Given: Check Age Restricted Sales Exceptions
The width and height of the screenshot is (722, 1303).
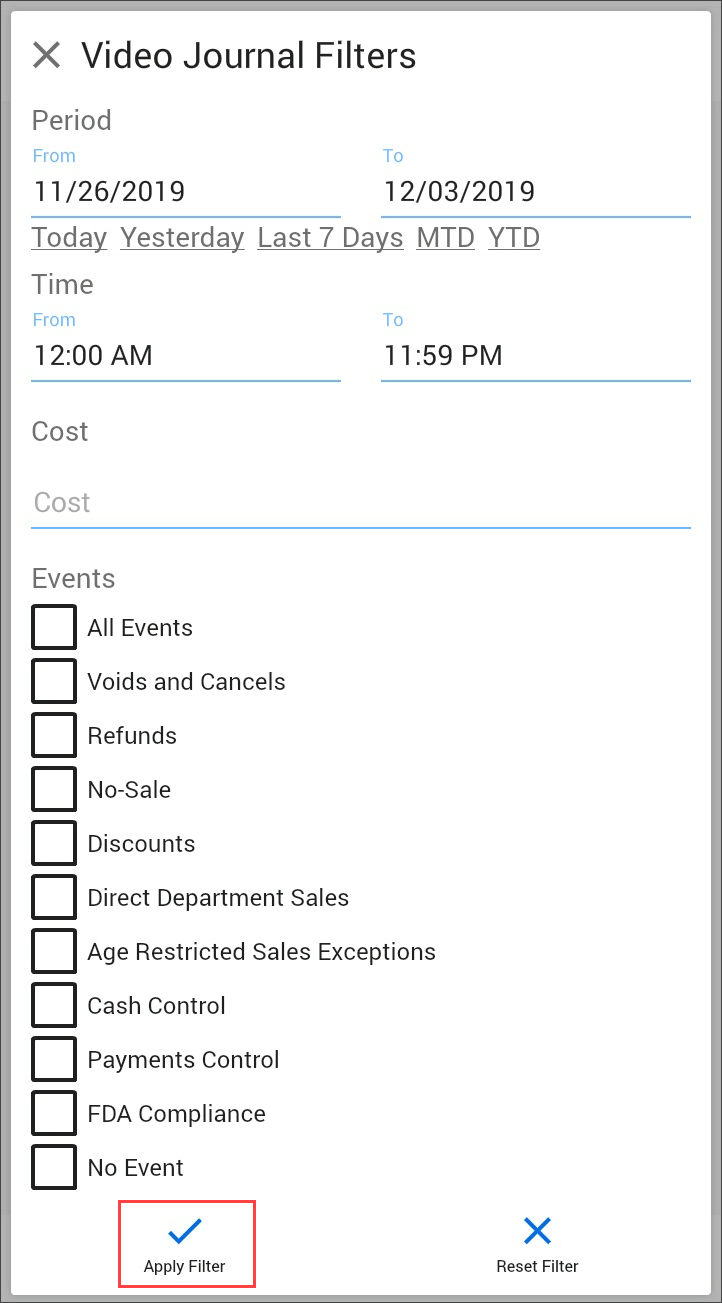Looking at the screenshot, I should click(54, 951).
